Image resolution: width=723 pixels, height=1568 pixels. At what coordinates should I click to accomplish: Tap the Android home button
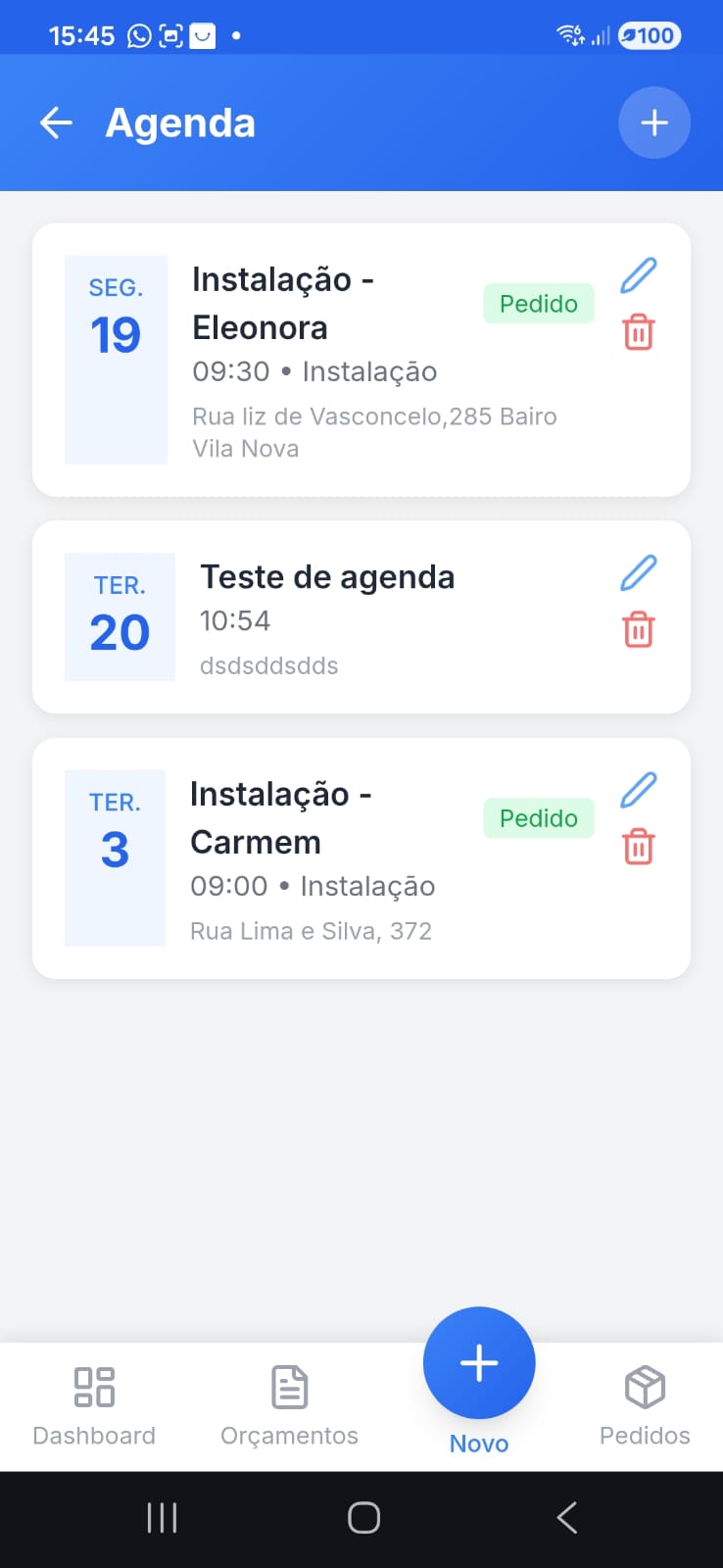click(362, 1516)
